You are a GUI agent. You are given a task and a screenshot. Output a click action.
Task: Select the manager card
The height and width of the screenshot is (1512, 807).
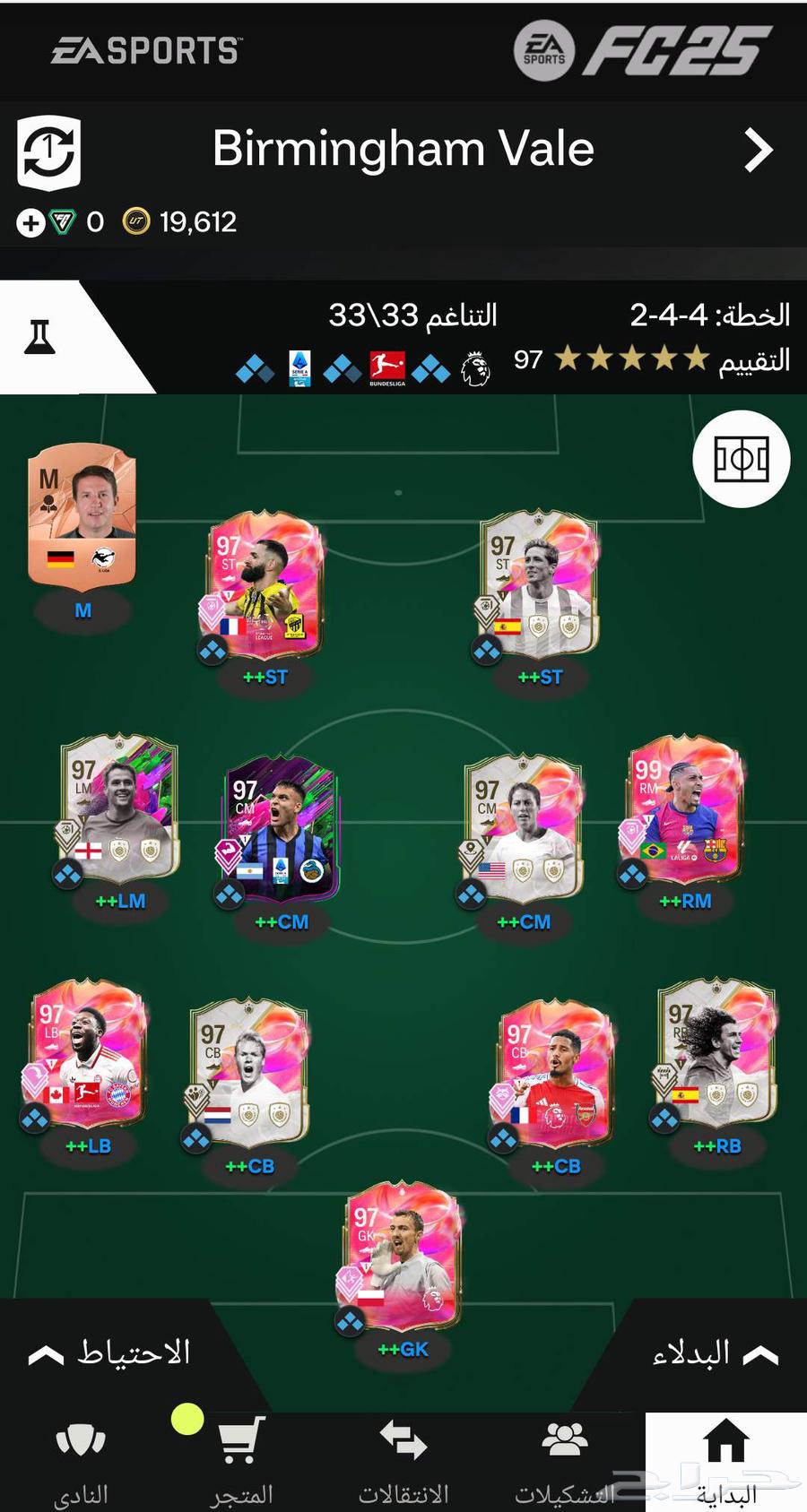coord(82,515)
